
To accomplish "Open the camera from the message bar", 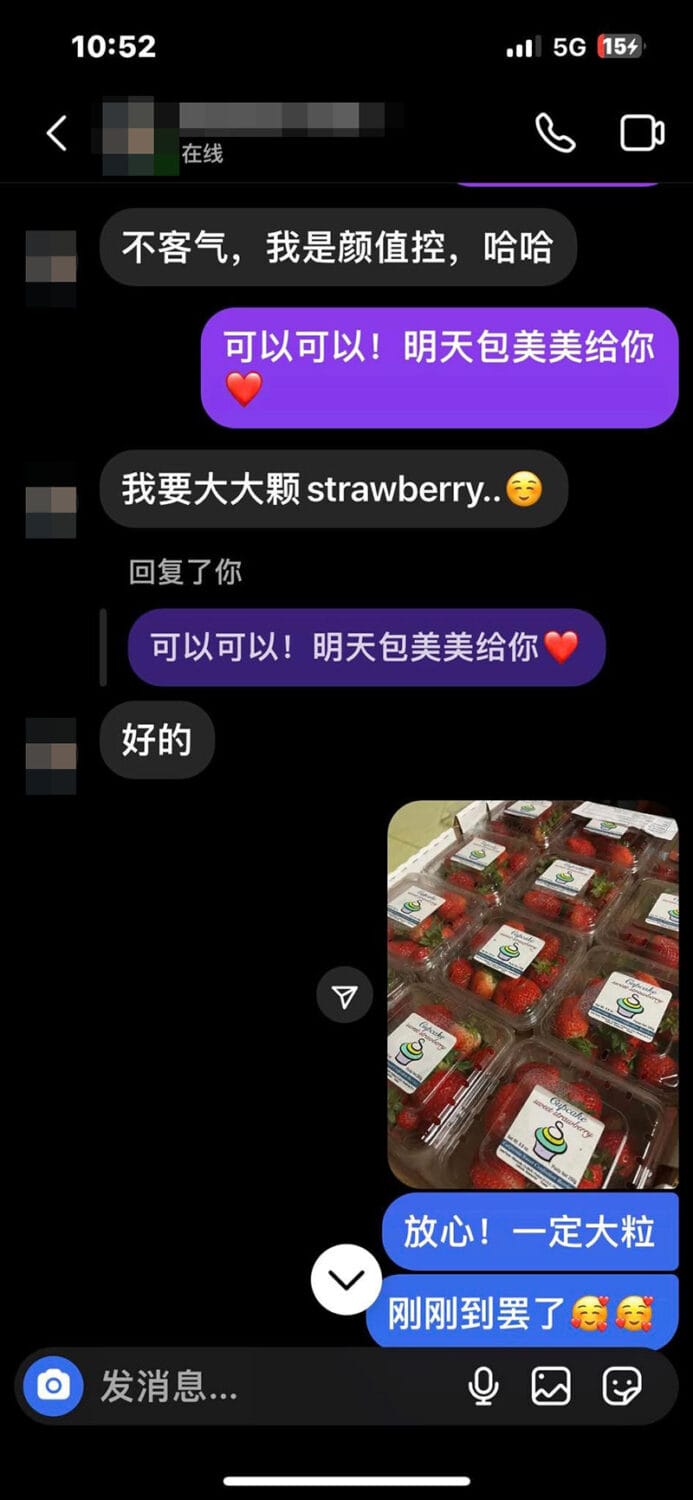I will (53, 1386).
